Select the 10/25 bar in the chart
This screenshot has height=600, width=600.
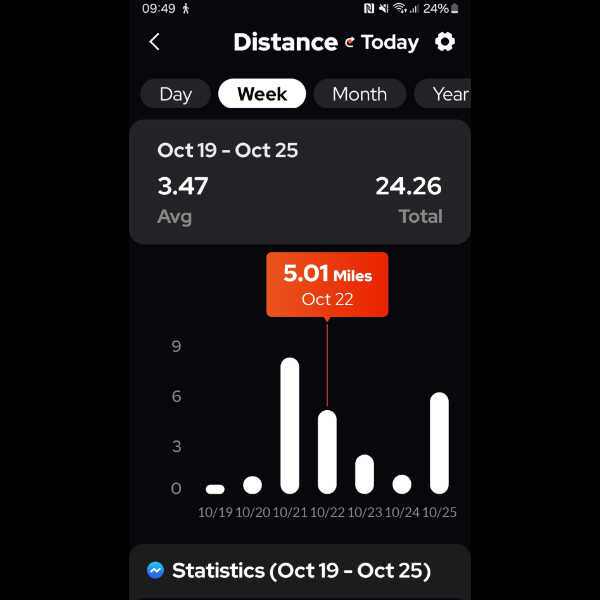point(439,443)
